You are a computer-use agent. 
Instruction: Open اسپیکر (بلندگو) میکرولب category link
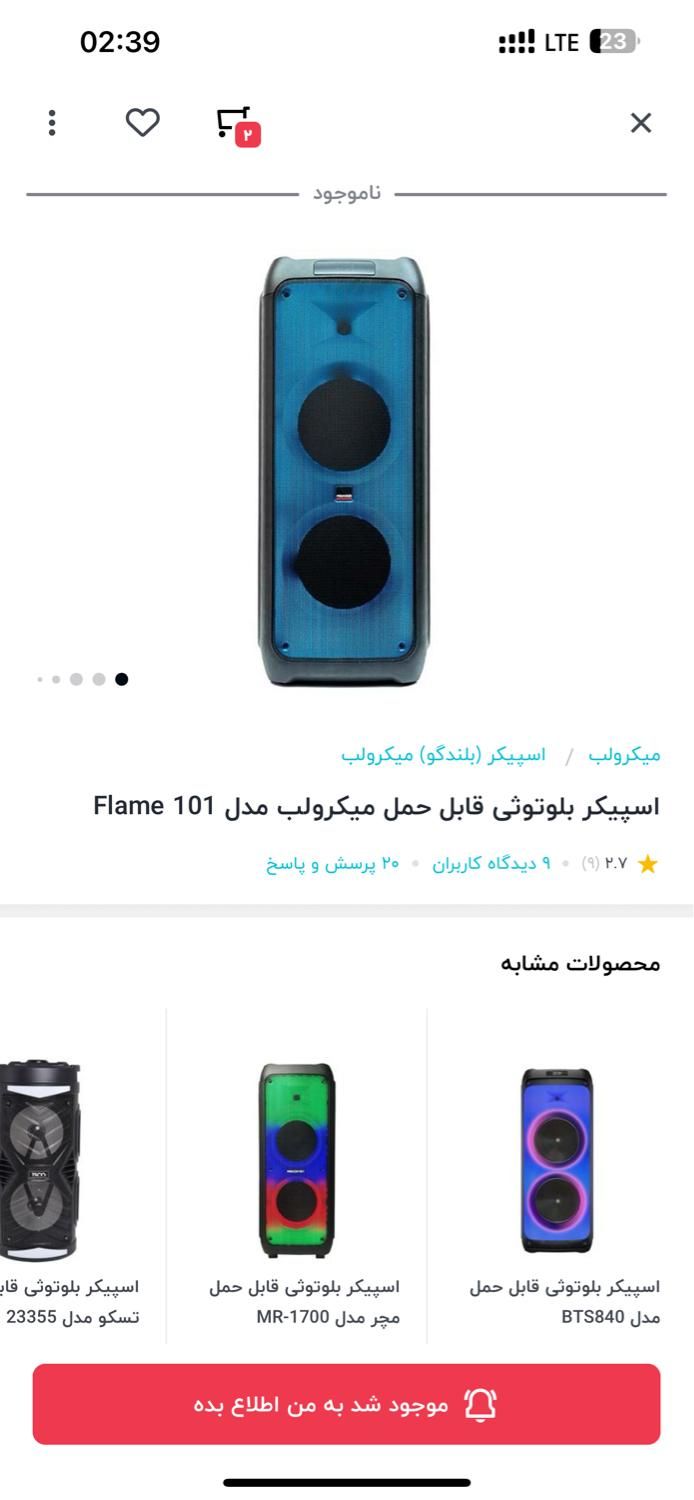(444, 754)
